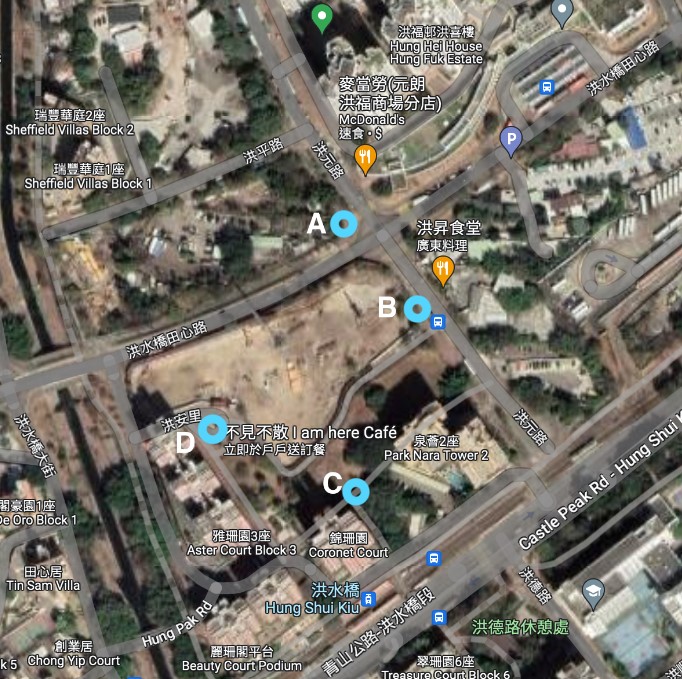Open the Hung Shui Kiu station marker
Image resolution: width=682 pixels, height=679 pixels.
pyautogui.click(x=369, y=599)
